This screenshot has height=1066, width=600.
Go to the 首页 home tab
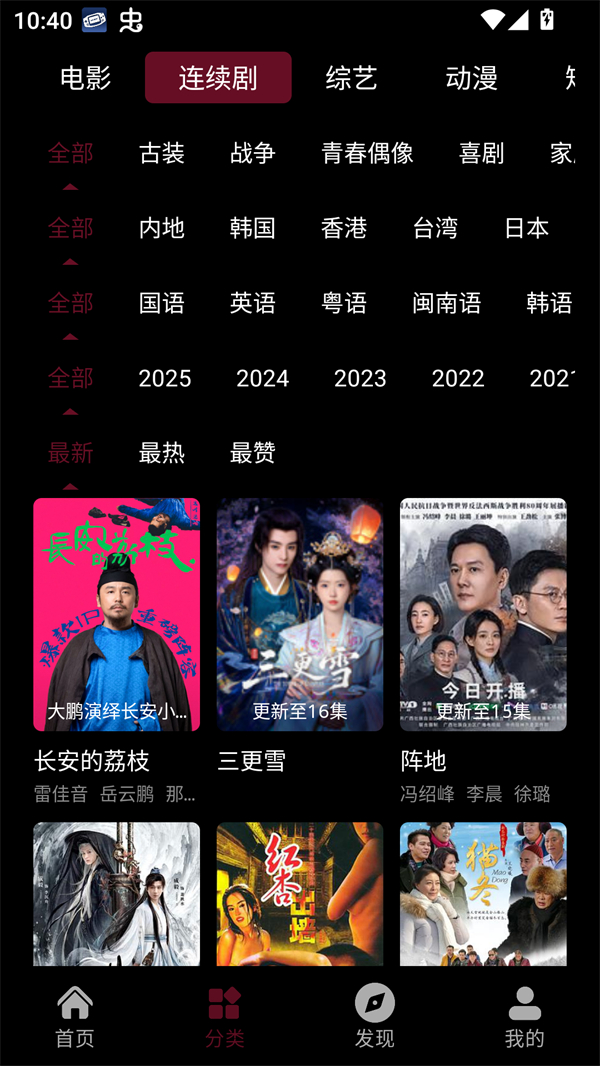pyautogui.click(x=75, y=1017)
